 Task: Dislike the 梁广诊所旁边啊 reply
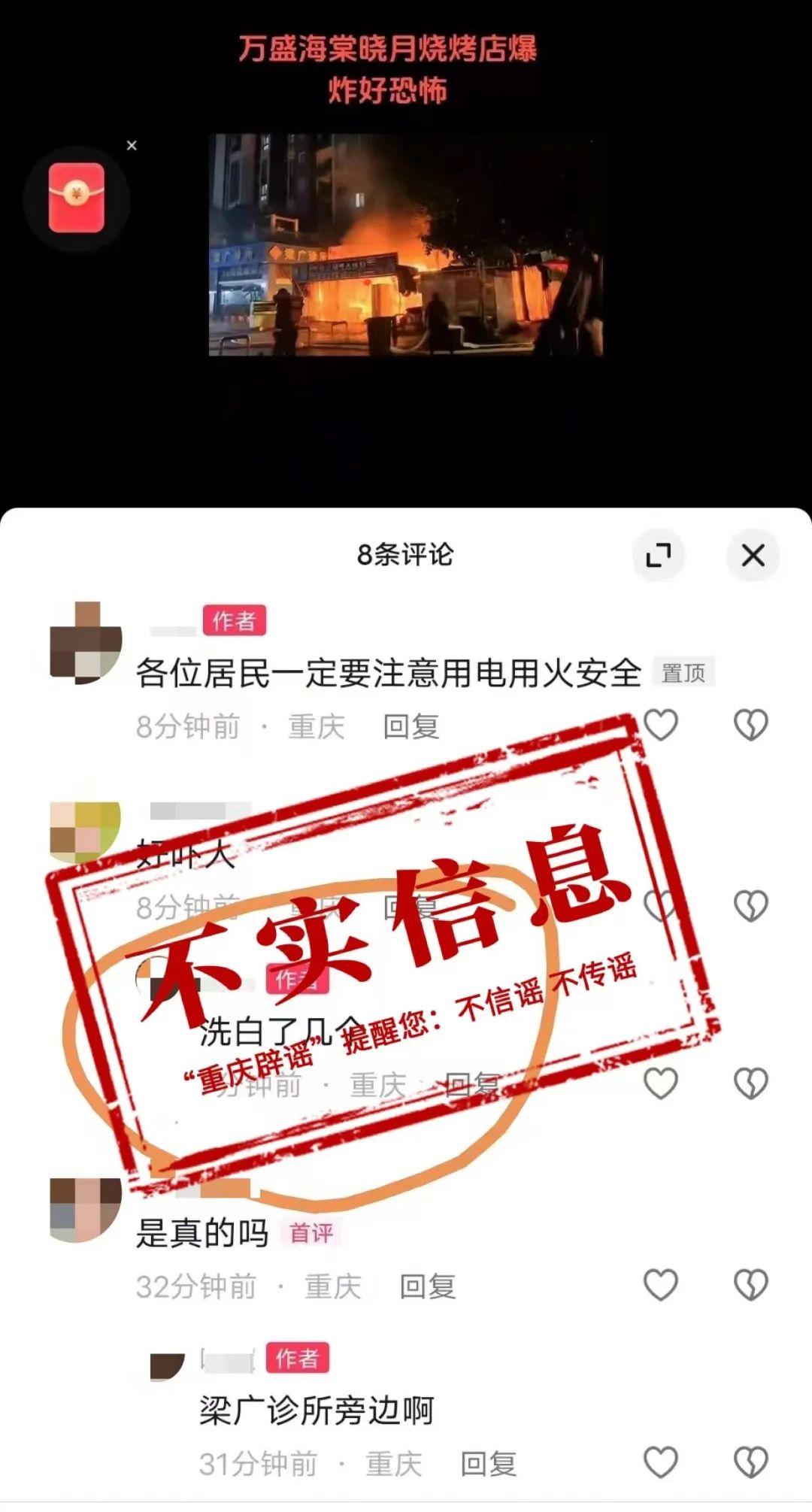pyautogui.click(x=750, y=1462)
